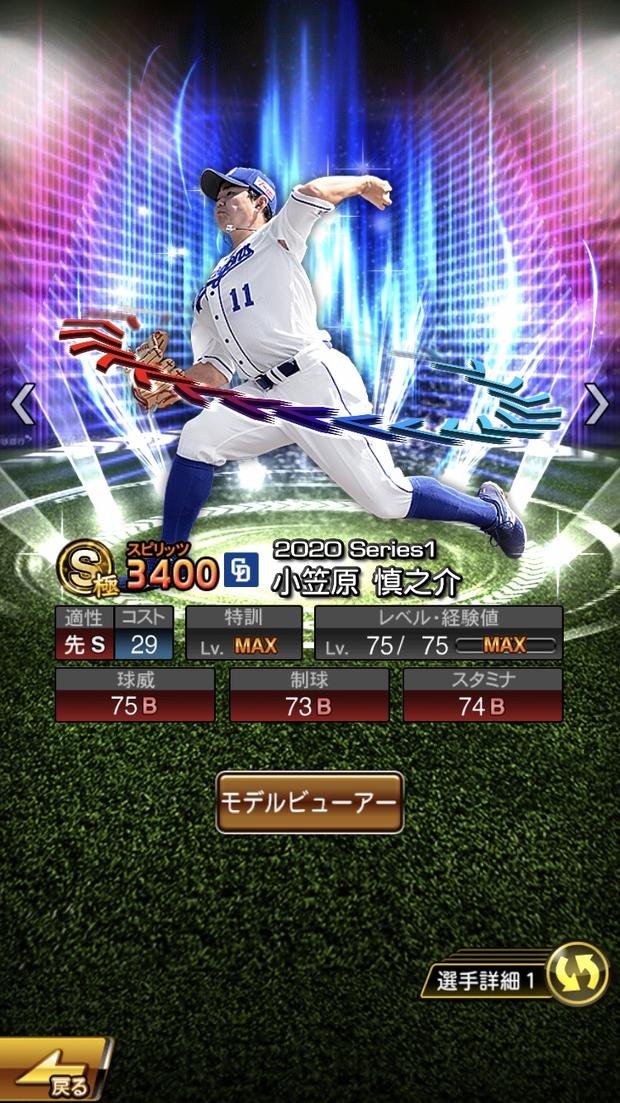Image resolution: width=620 pixels, height=1103 pixels.
Task: Switch the 選手詳細 1 detail page
Action: (577, 974)
